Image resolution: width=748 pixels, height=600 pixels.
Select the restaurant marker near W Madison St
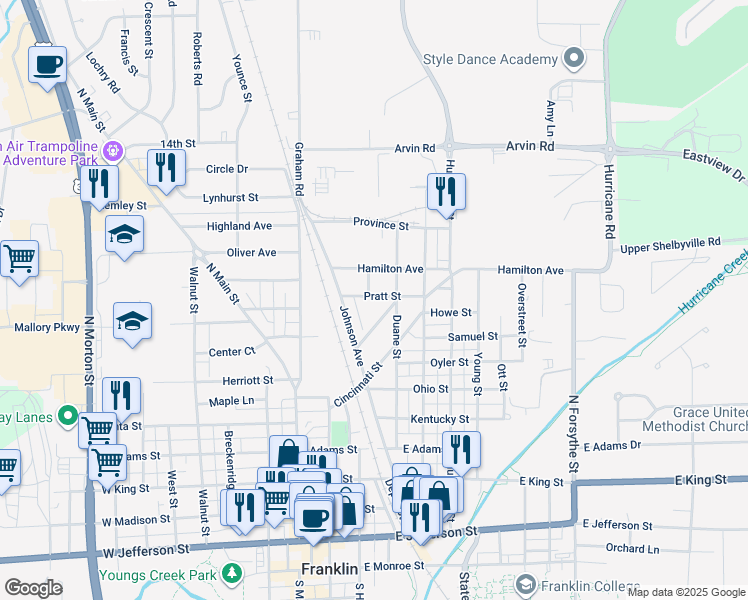[x=246, y=510]
